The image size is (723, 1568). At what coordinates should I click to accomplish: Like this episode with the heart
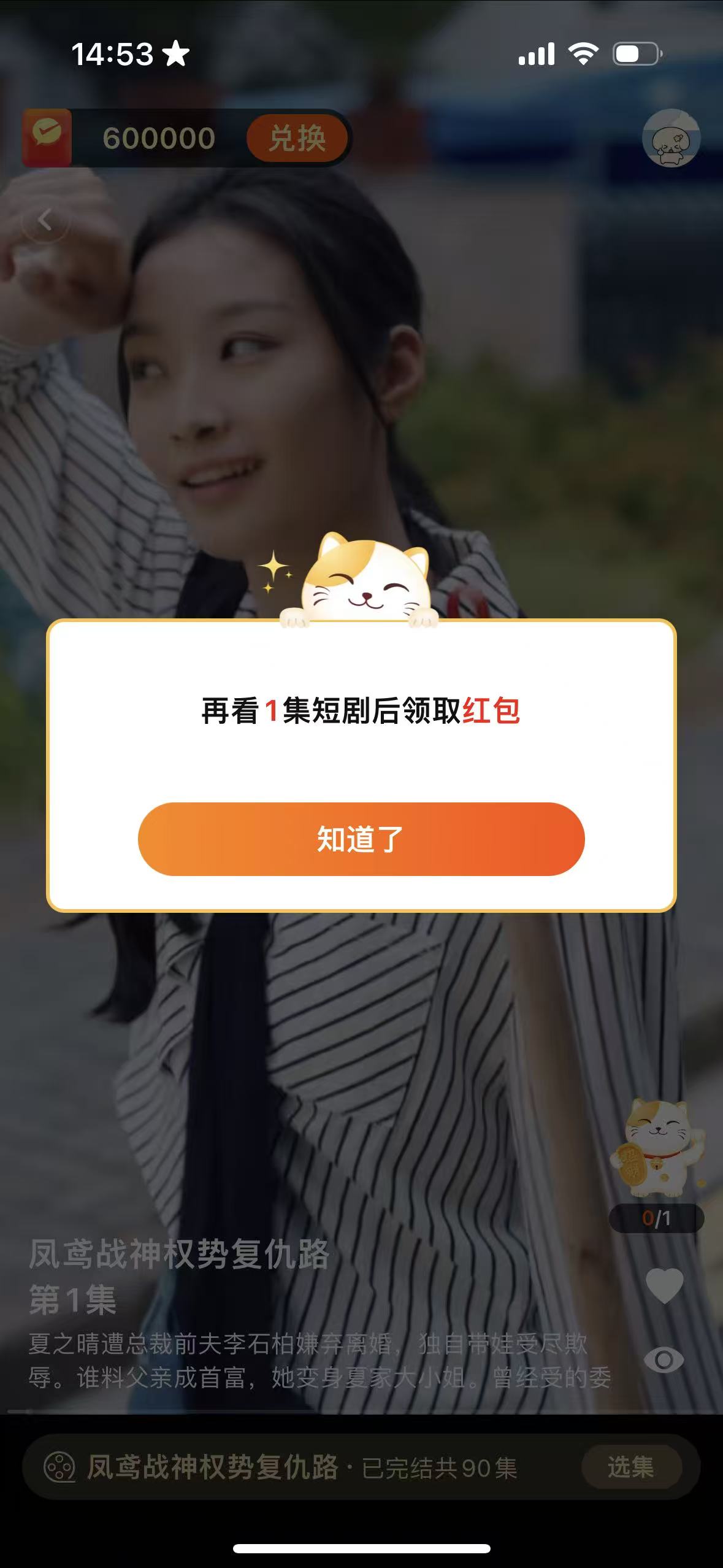(x=664, y=1285)
